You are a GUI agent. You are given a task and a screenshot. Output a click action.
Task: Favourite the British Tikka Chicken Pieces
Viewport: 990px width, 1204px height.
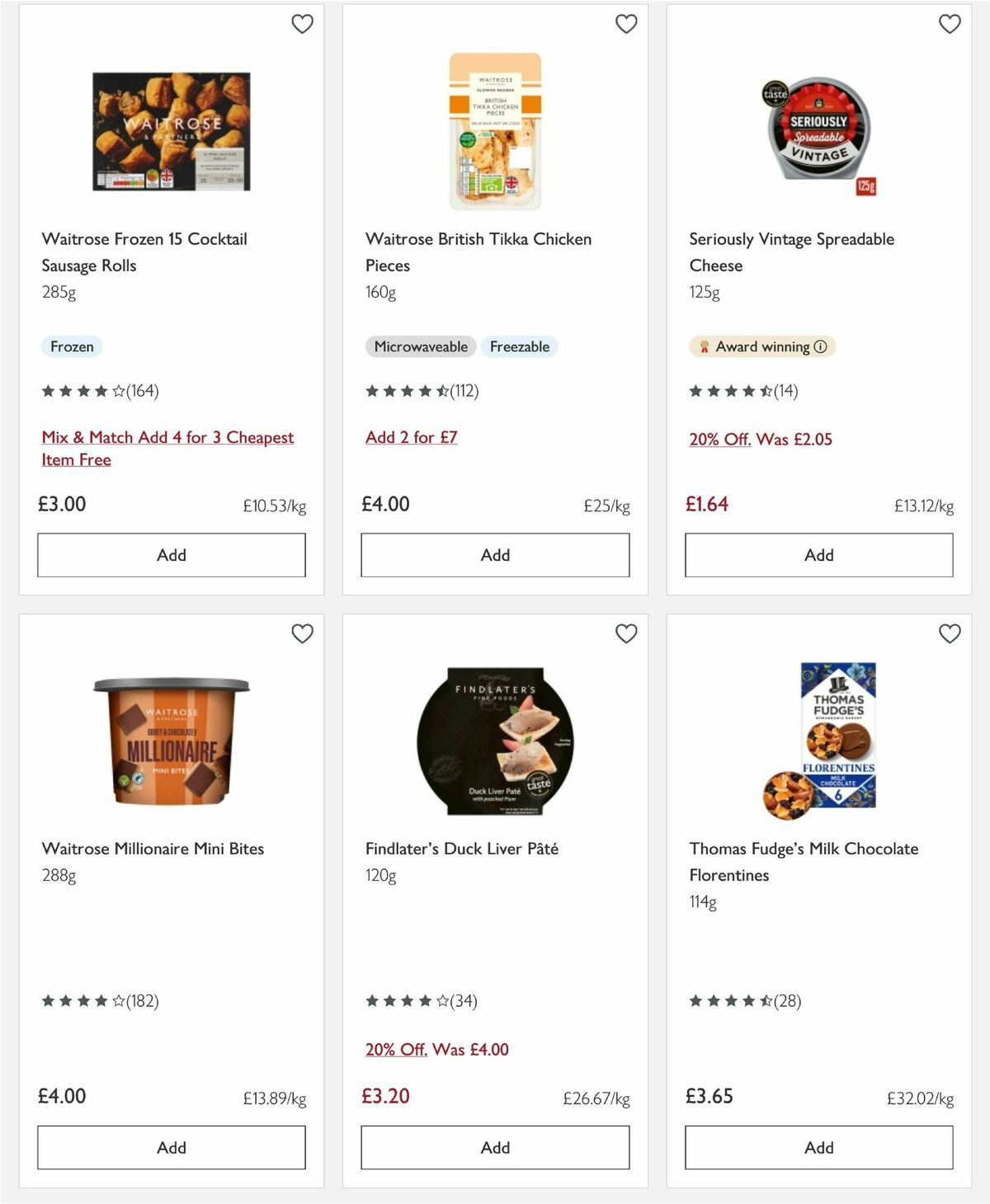[x=625, y=24]
